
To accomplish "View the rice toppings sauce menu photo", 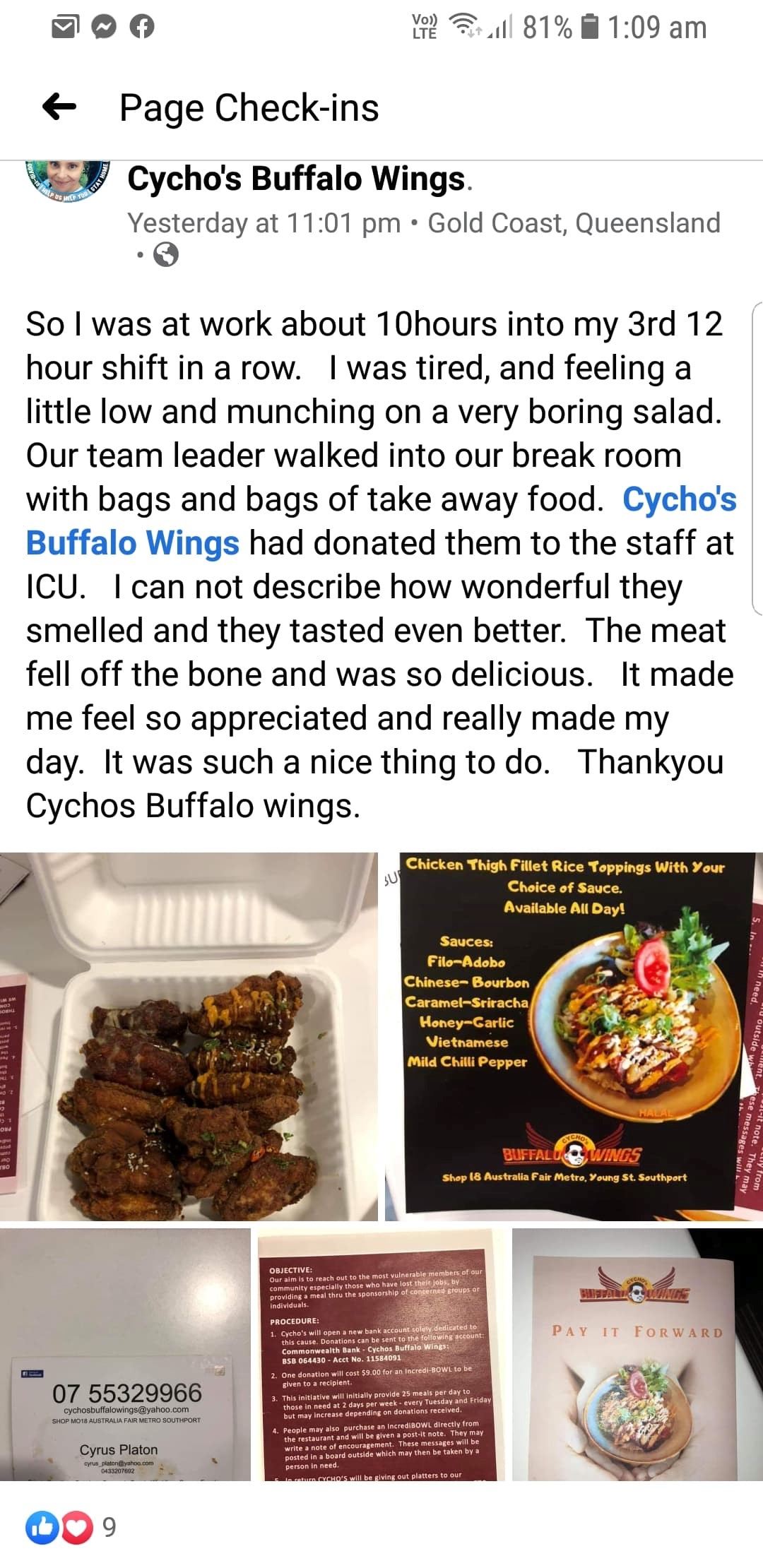I will click(x=573, y=1036).
